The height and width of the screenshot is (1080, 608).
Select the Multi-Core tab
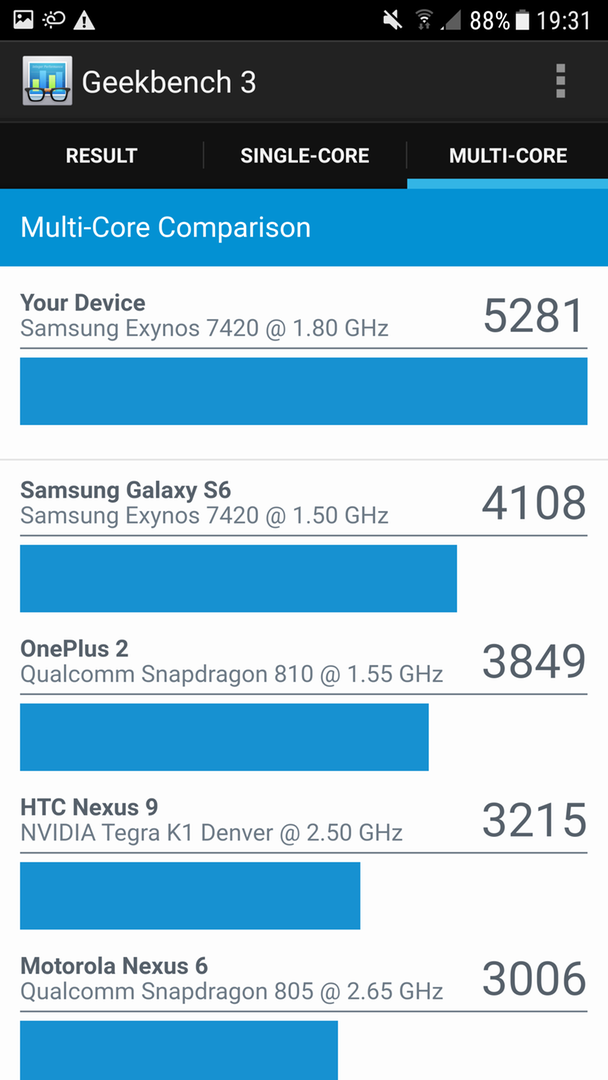click(x=507, y=156)
